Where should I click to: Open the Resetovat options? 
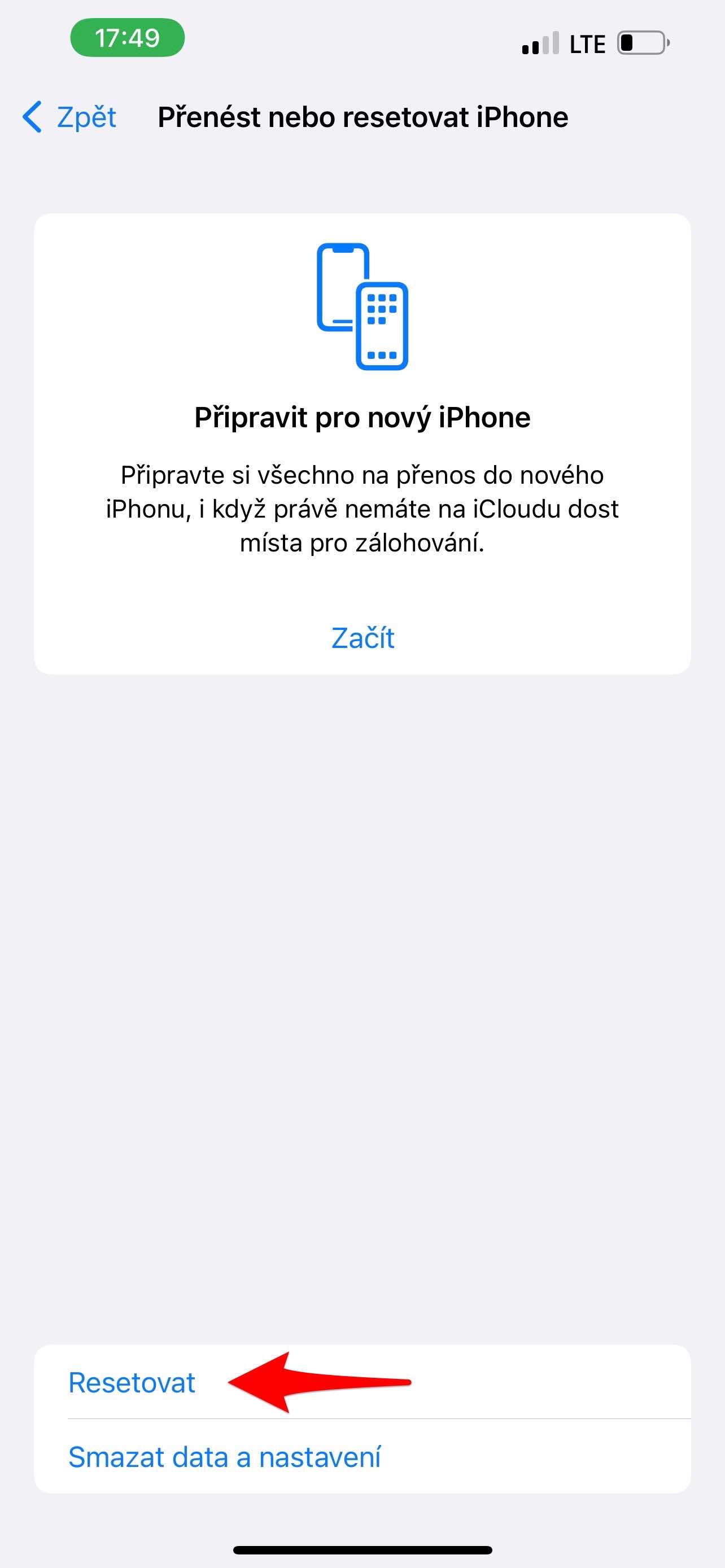(x=132, y=1382)
